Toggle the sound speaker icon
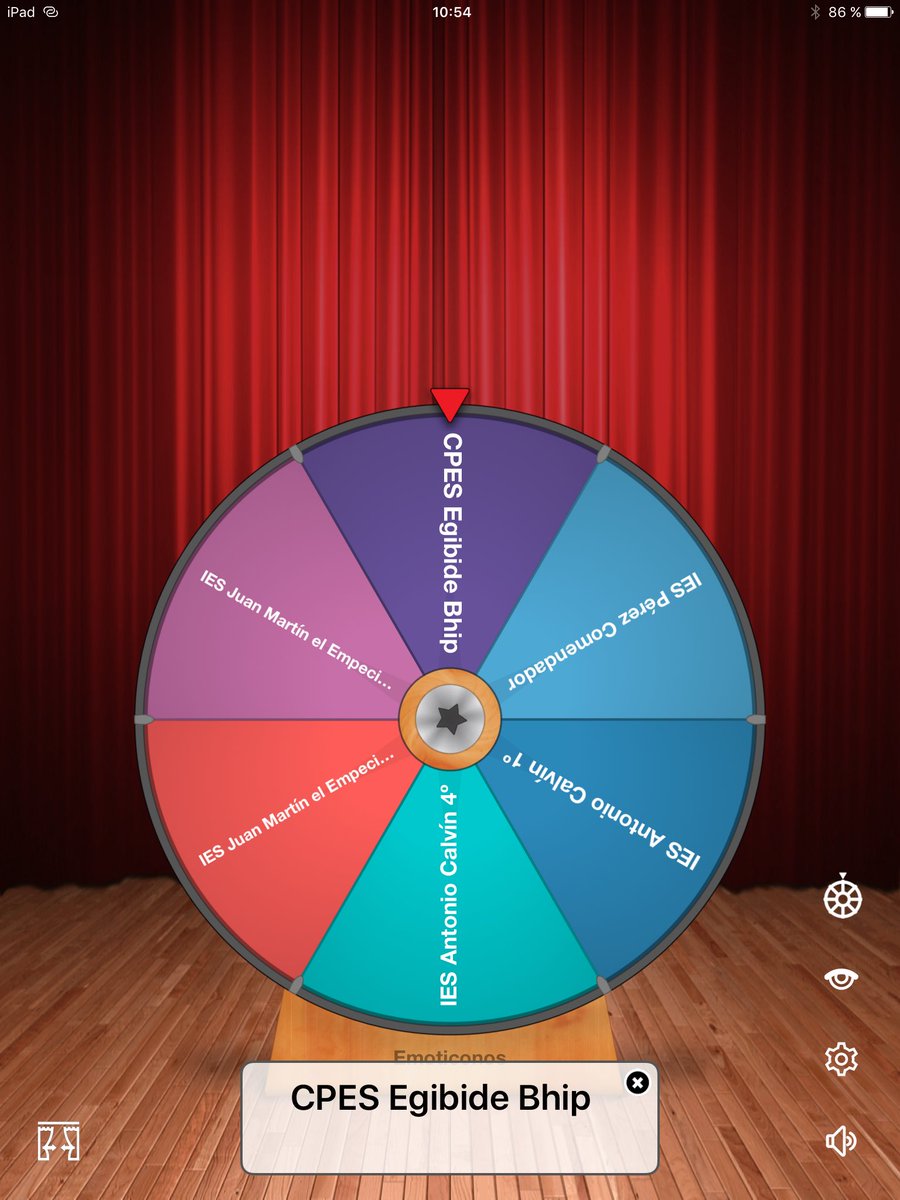 tap(842, 1140)
